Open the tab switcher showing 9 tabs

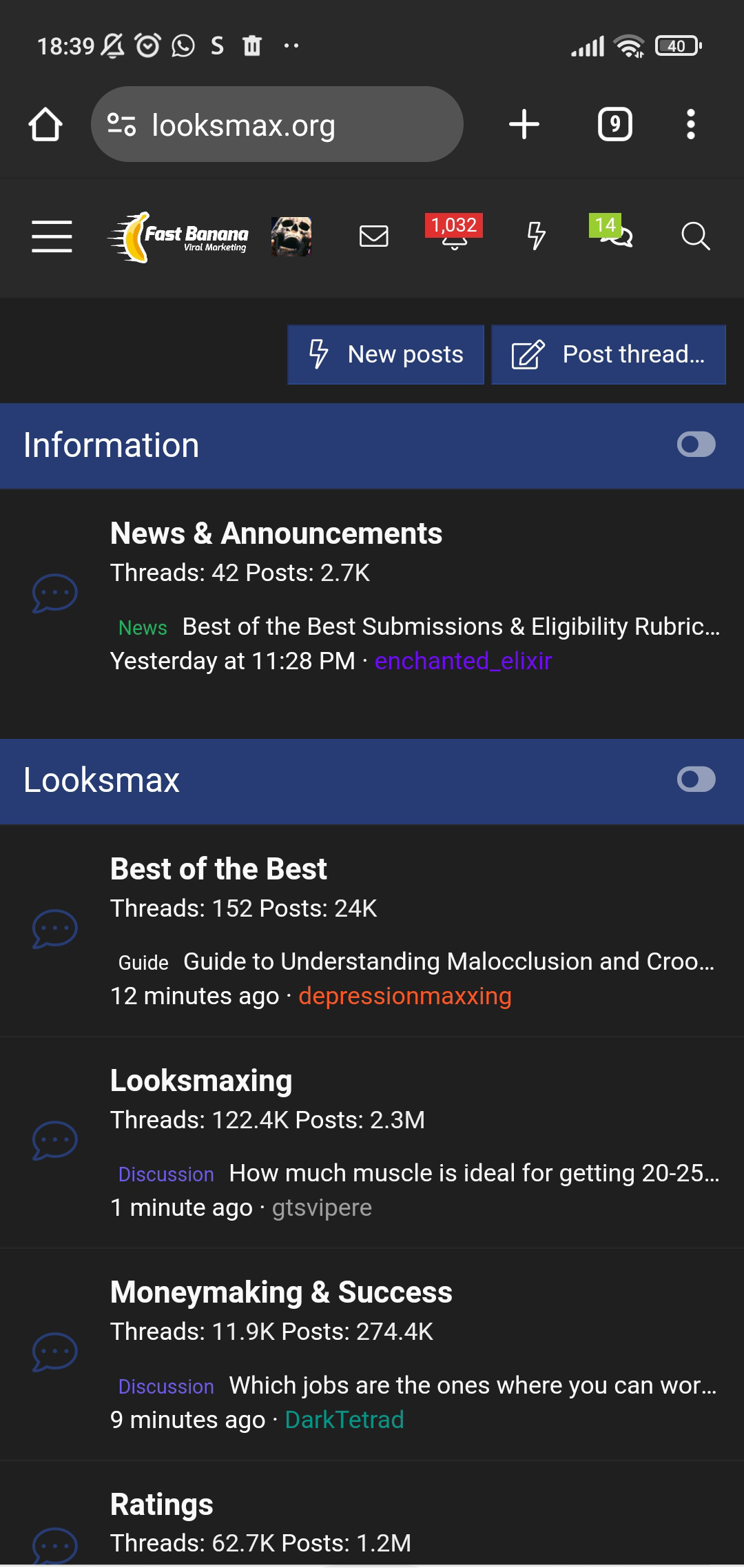coord(615,125)
